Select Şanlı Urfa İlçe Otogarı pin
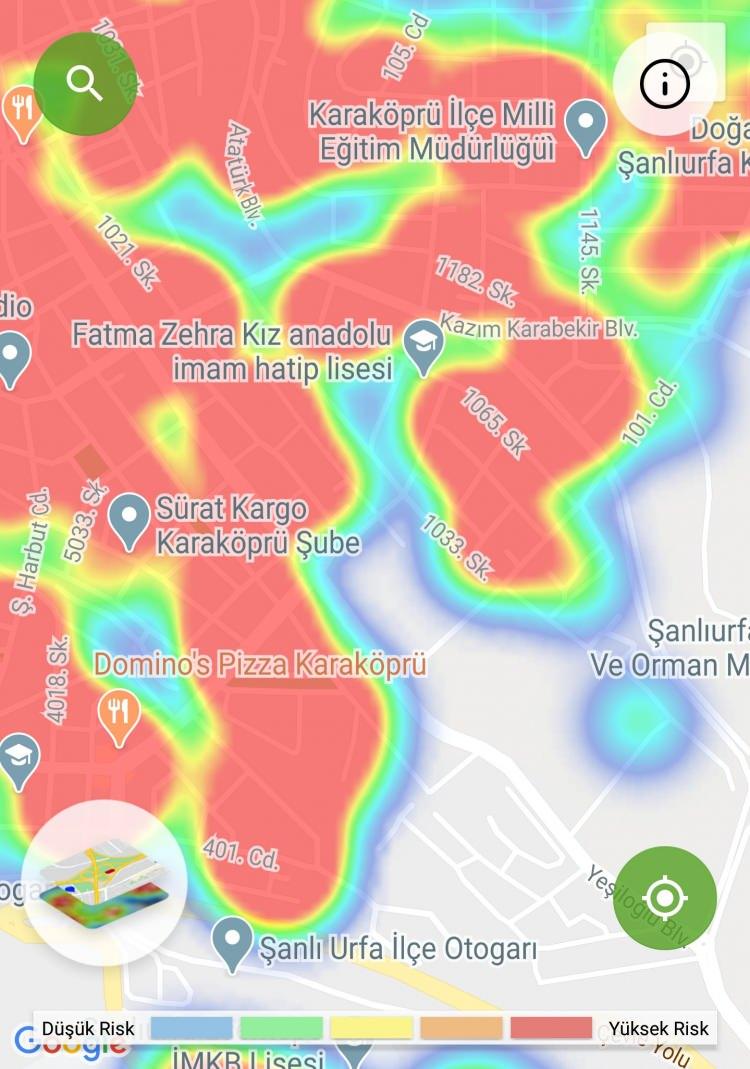Image resolution: width=750 pixels, height=1069 pixels. (x=233, y=944)
